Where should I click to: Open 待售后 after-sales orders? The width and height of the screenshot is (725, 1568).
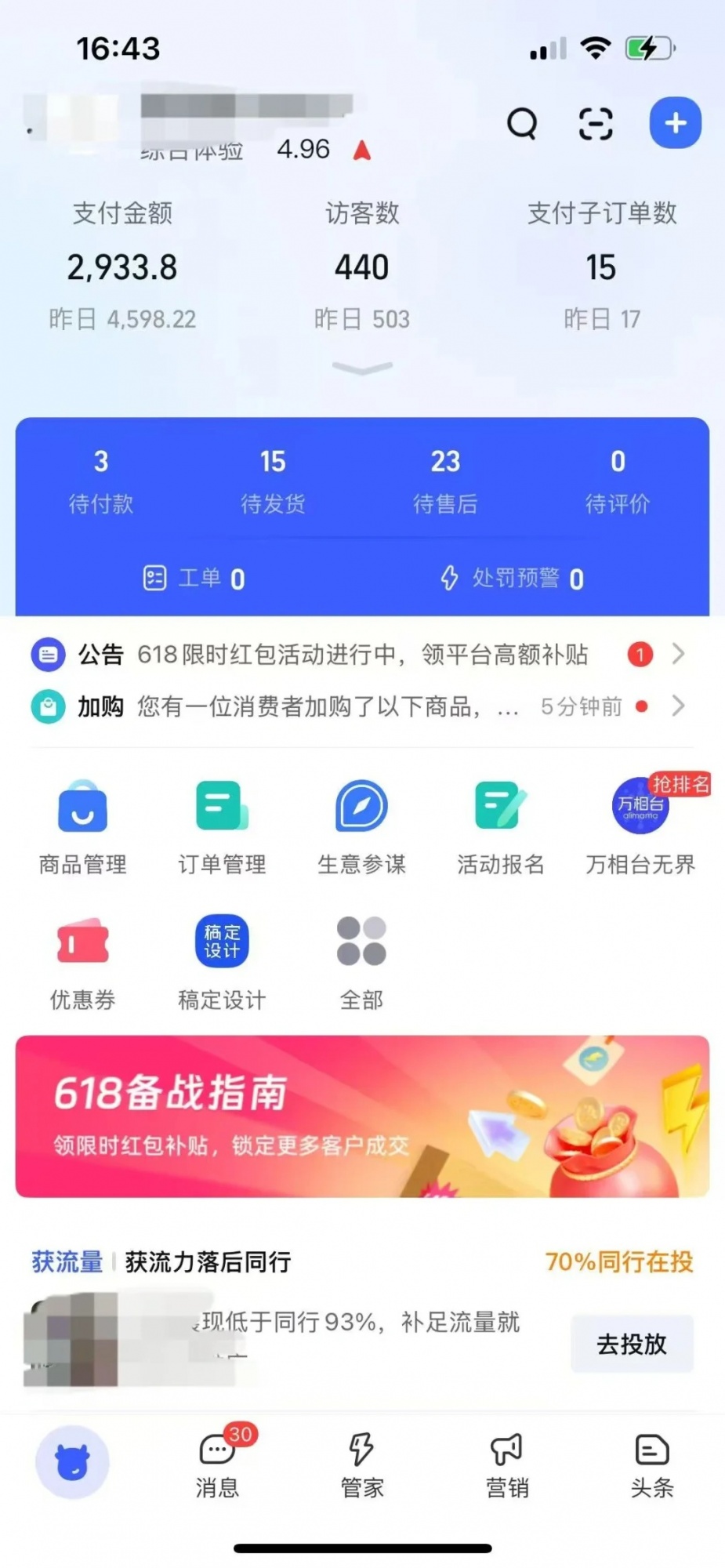click(445, 480)
